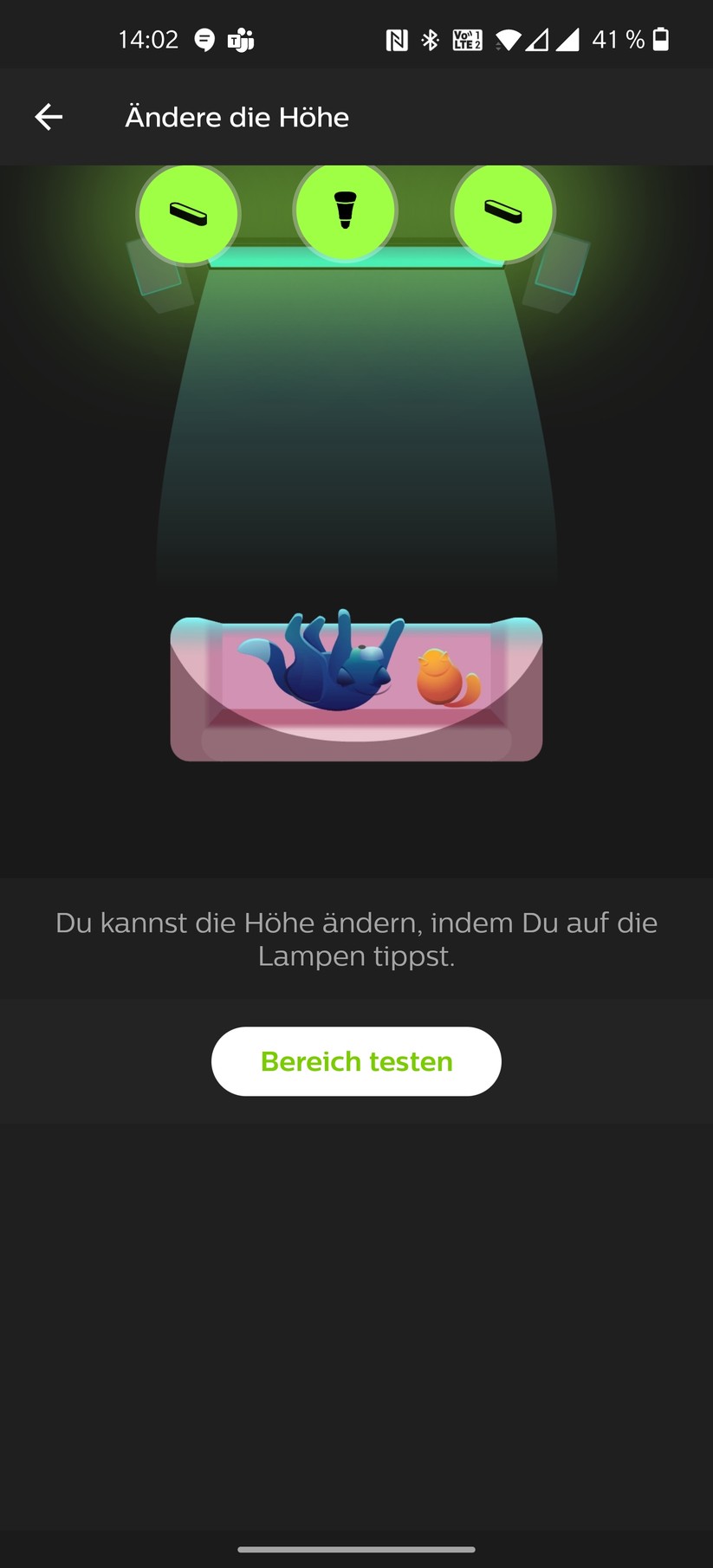Tap the Bereich testen button
The image size is (713, 1568).
pos(356,1061)
